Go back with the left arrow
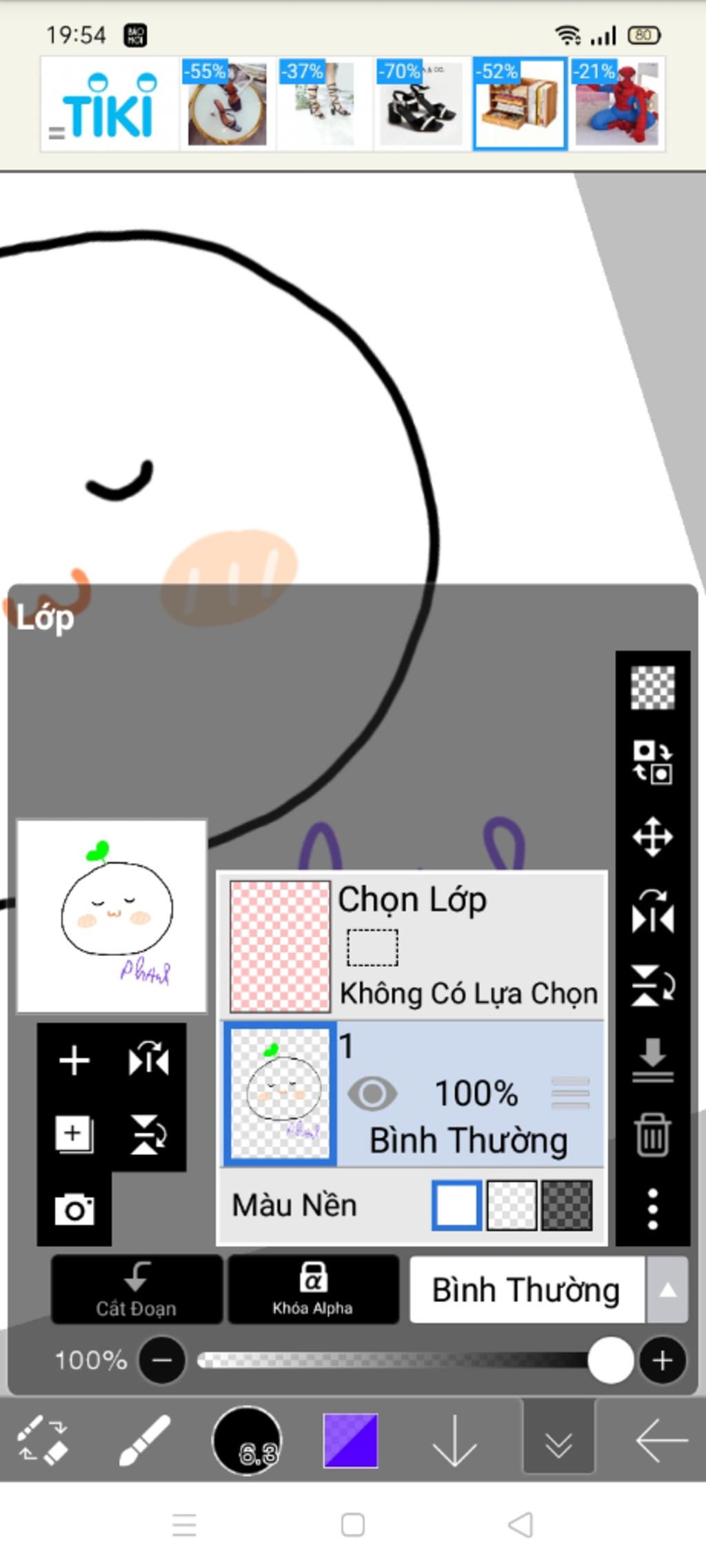Screen dimensions: 706x1568 coord(660,1440)
